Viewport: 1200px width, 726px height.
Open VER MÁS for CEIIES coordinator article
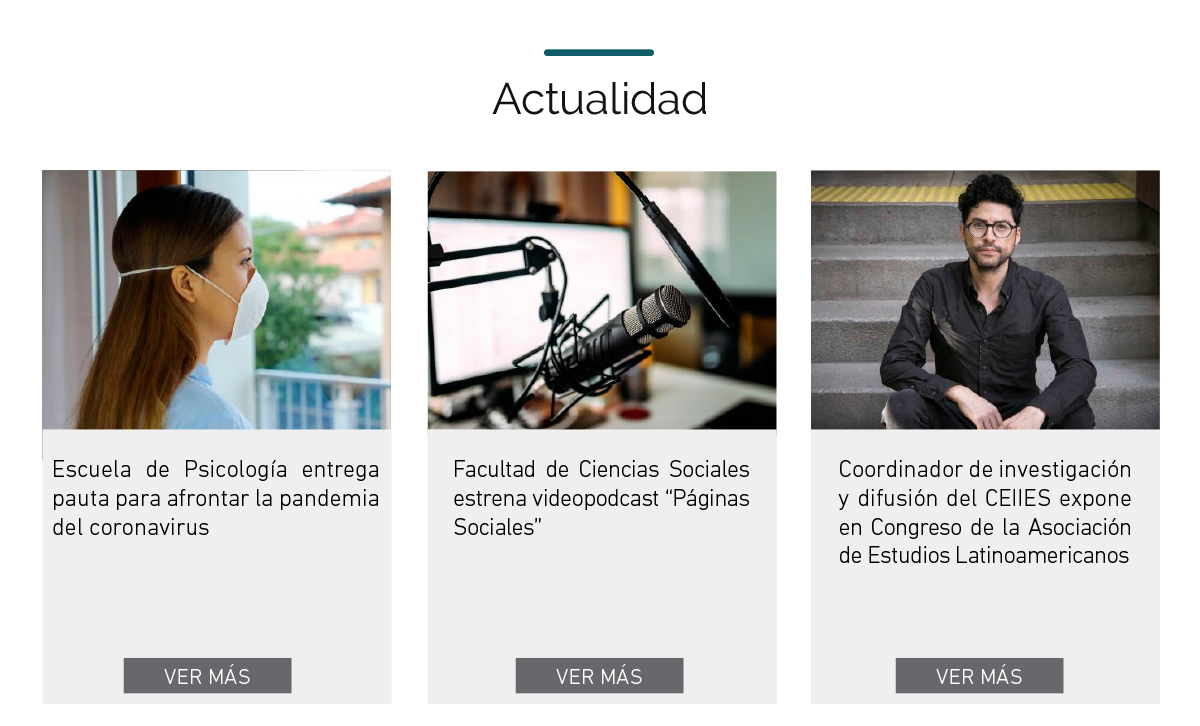(x=979, y=676)
